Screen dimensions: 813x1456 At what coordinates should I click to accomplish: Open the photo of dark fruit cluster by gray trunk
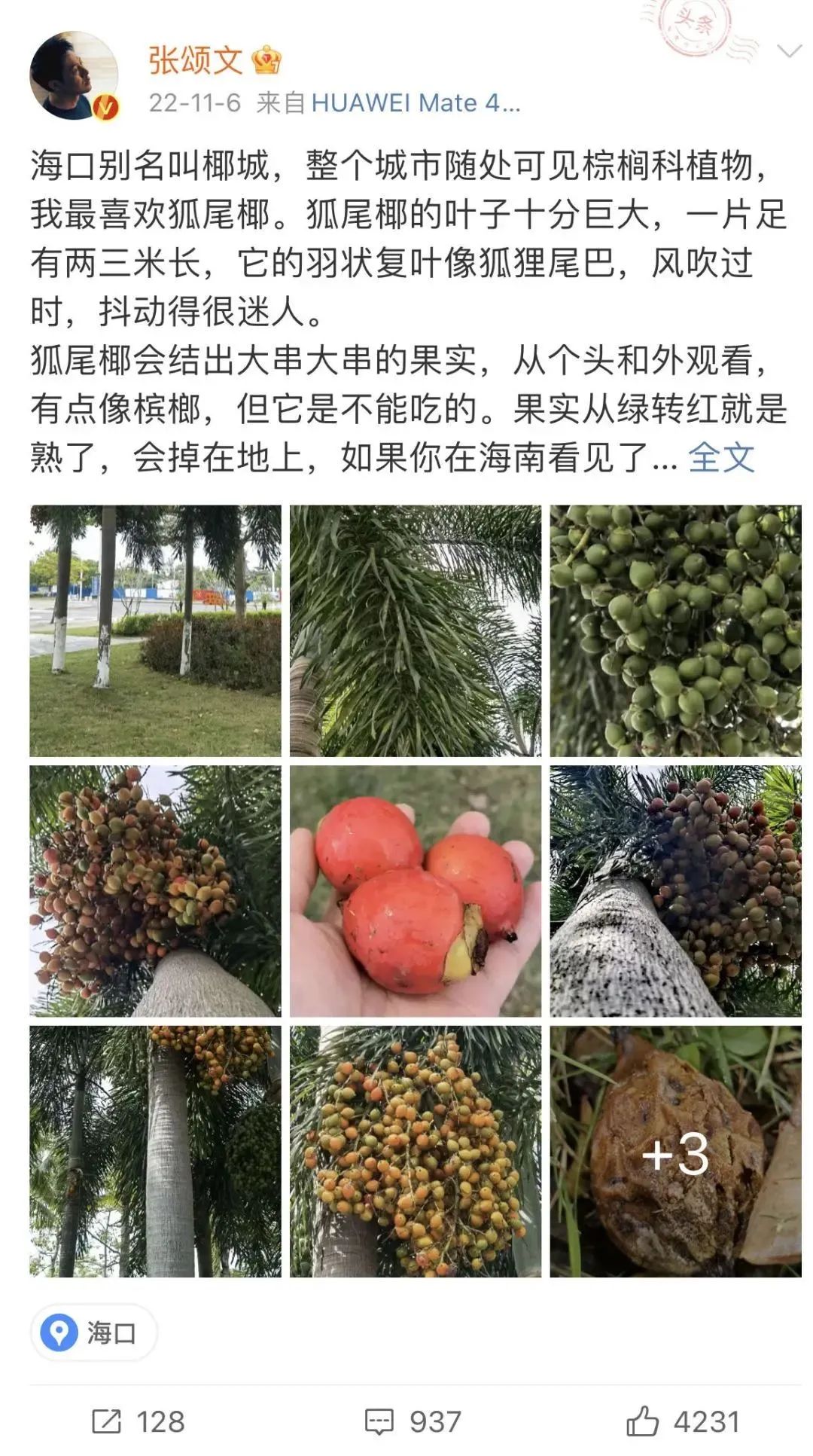pyautogui.click(x=675, y=891)
